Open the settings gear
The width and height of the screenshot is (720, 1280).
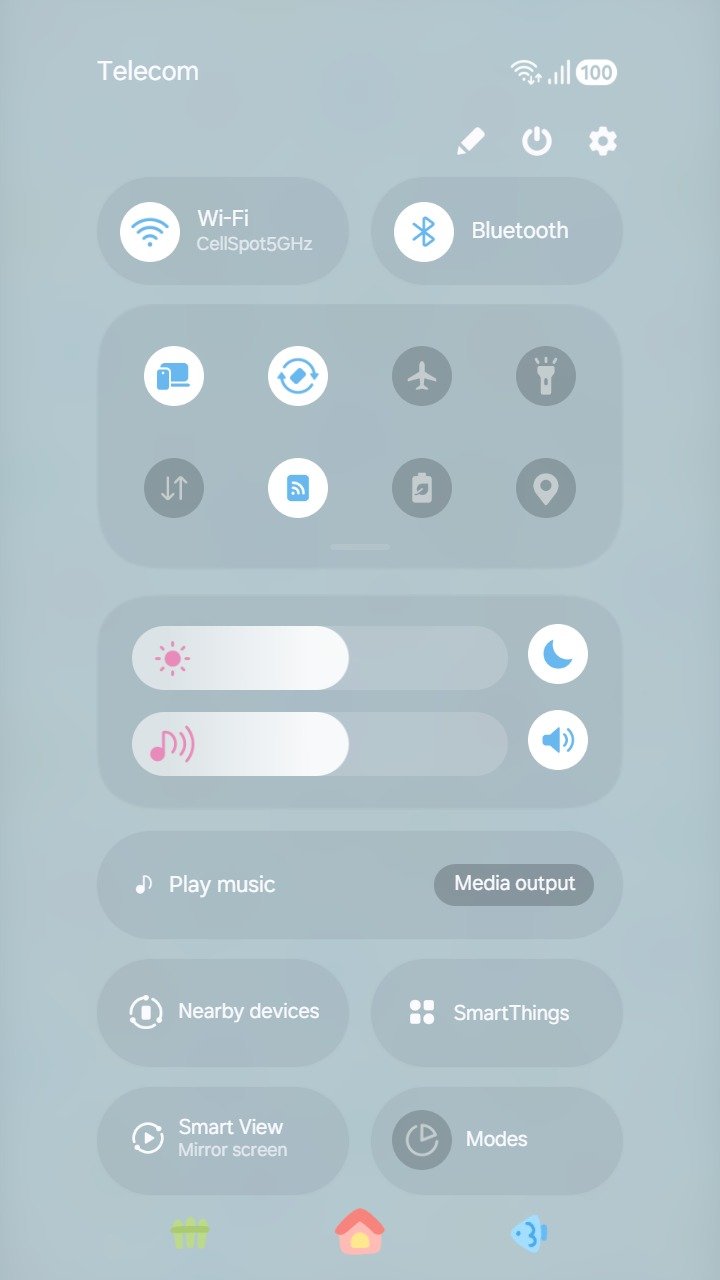point(603,142)
